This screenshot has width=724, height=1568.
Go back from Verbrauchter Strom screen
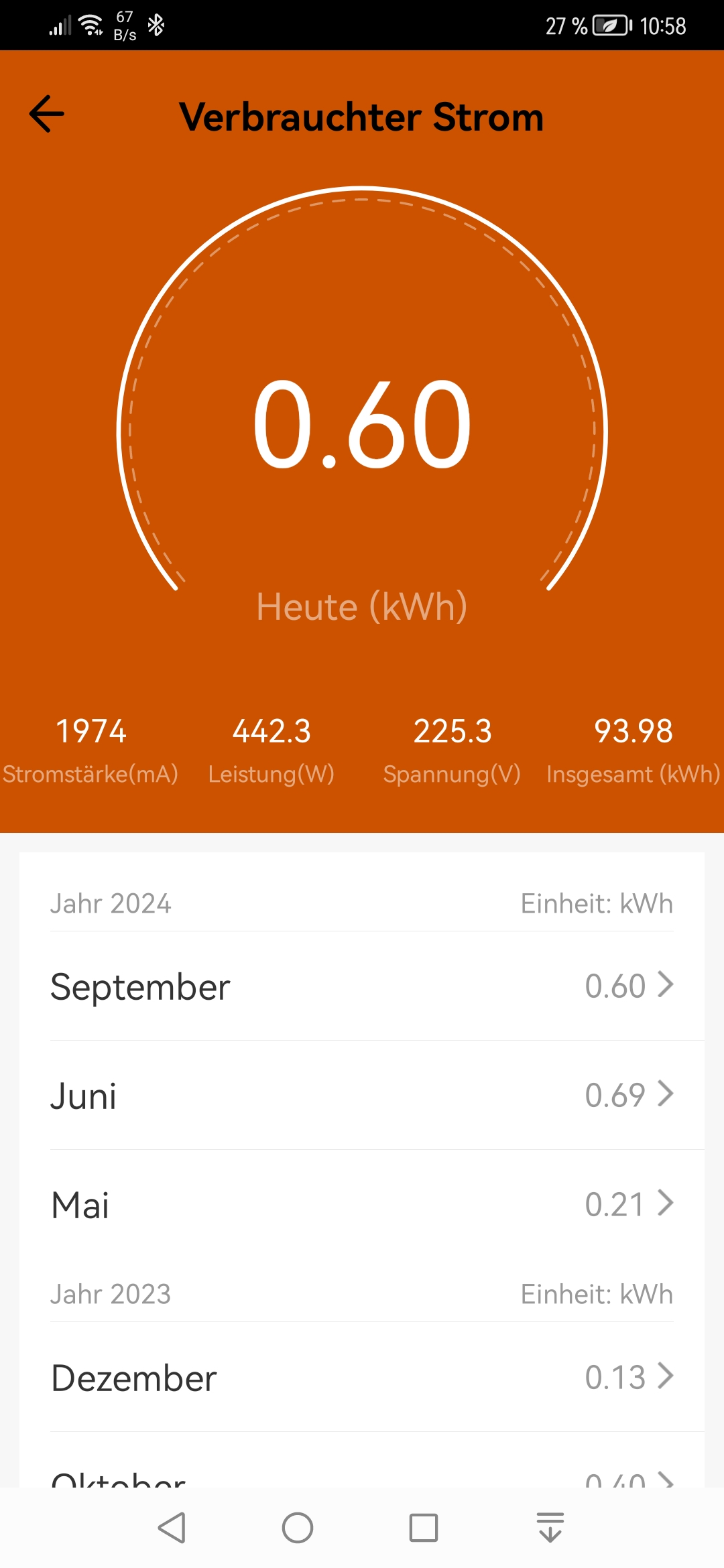click(x=47, y=114)
